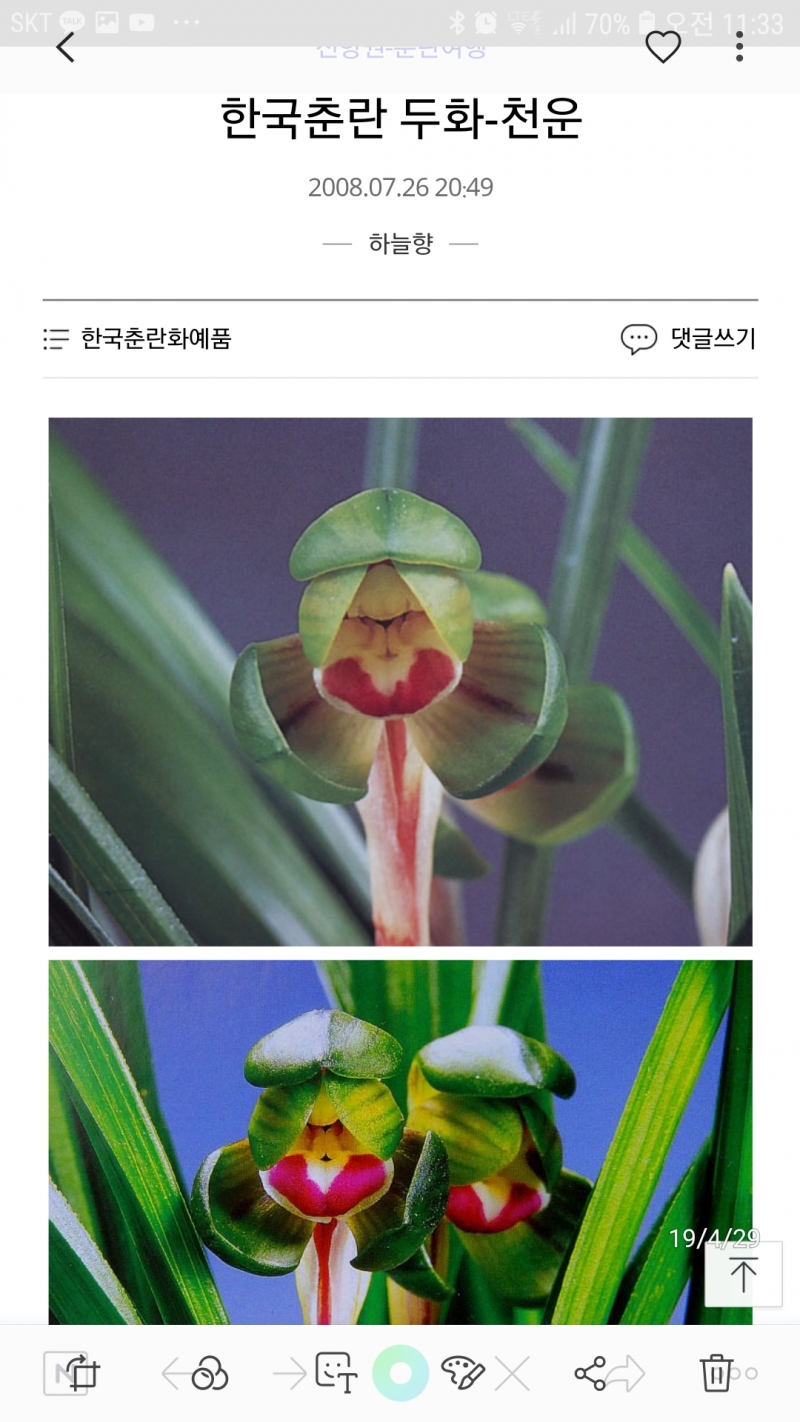View the second orchid photo on blue background
800x1422 pixels.
(400, 1140)
